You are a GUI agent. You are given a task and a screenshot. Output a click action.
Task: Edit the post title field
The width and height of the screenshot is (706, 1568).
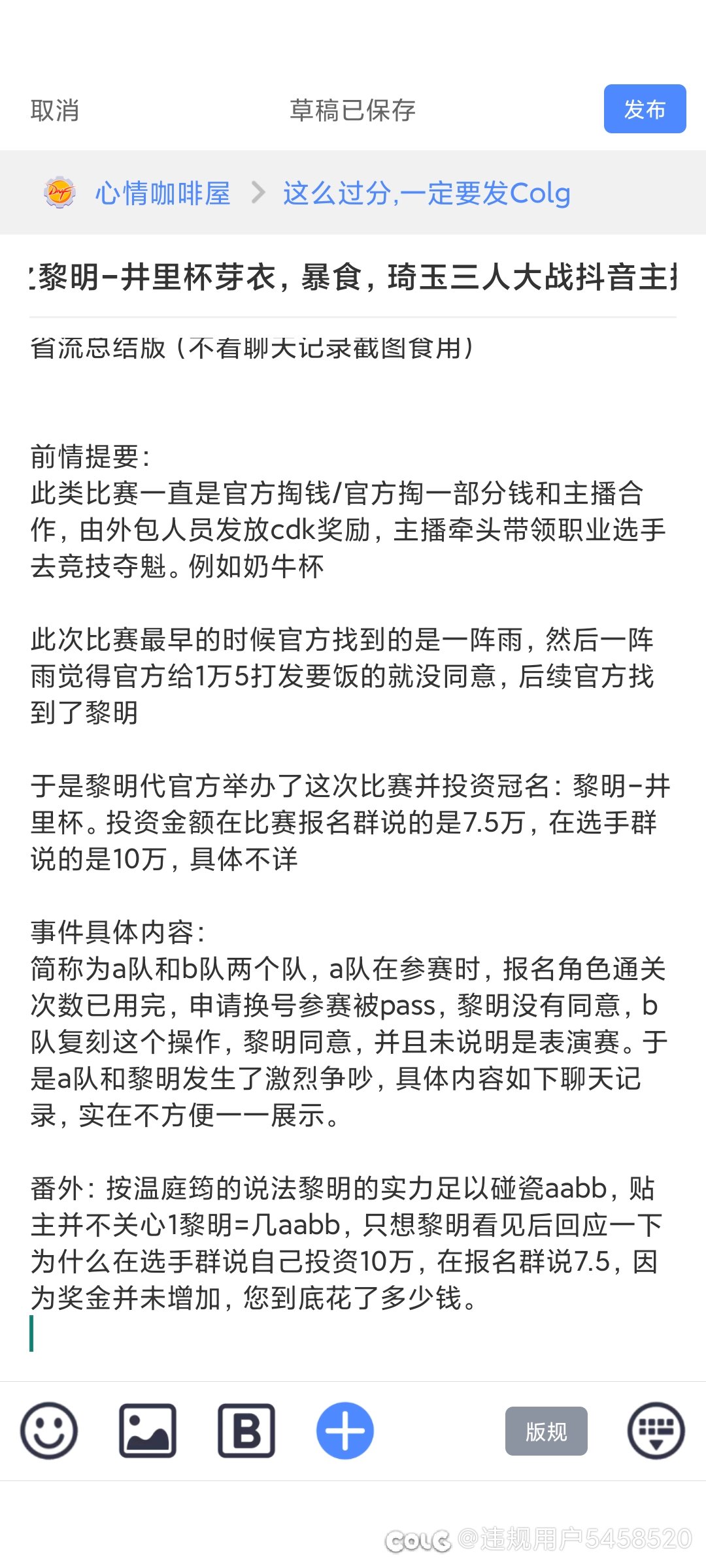353,277
